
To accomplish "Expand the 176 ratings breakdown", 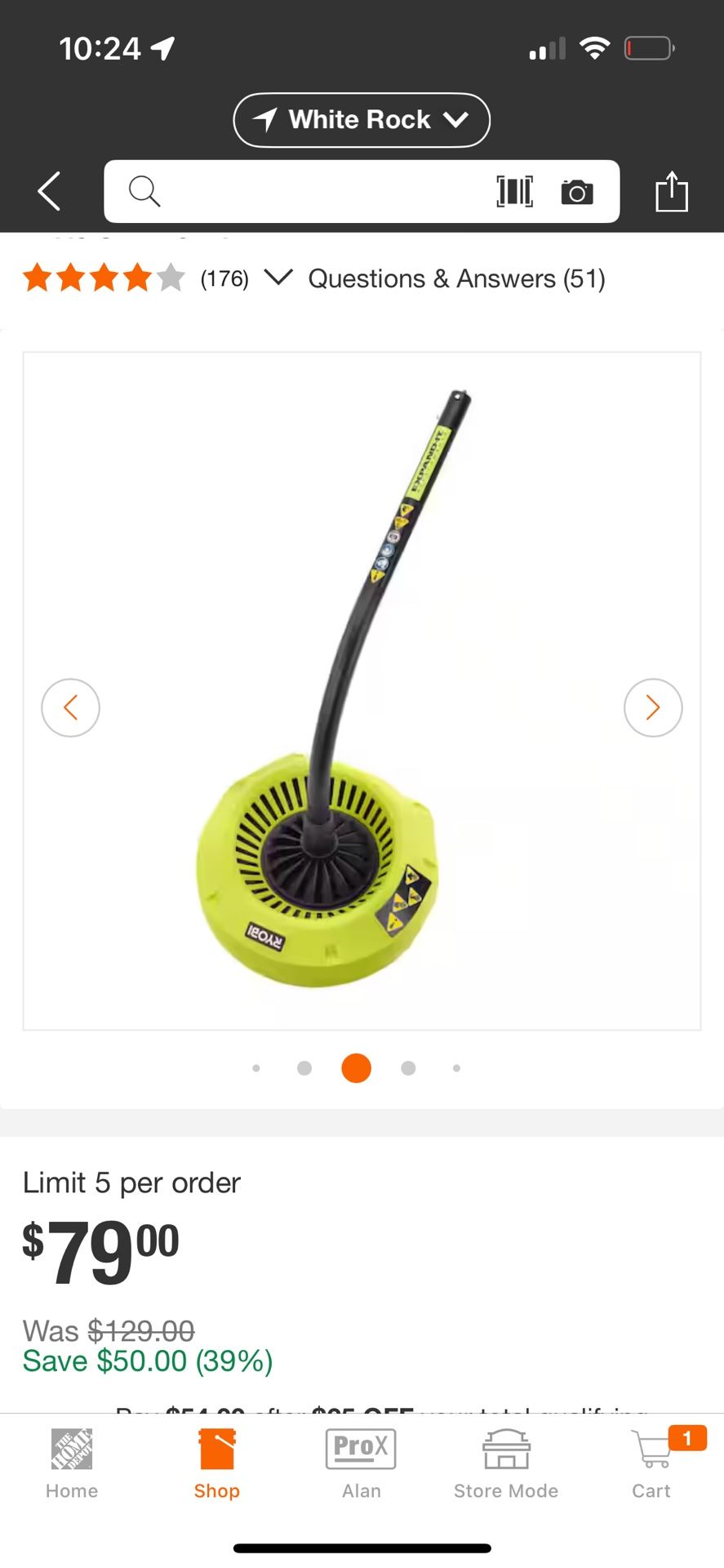I will tap(278, 278).
